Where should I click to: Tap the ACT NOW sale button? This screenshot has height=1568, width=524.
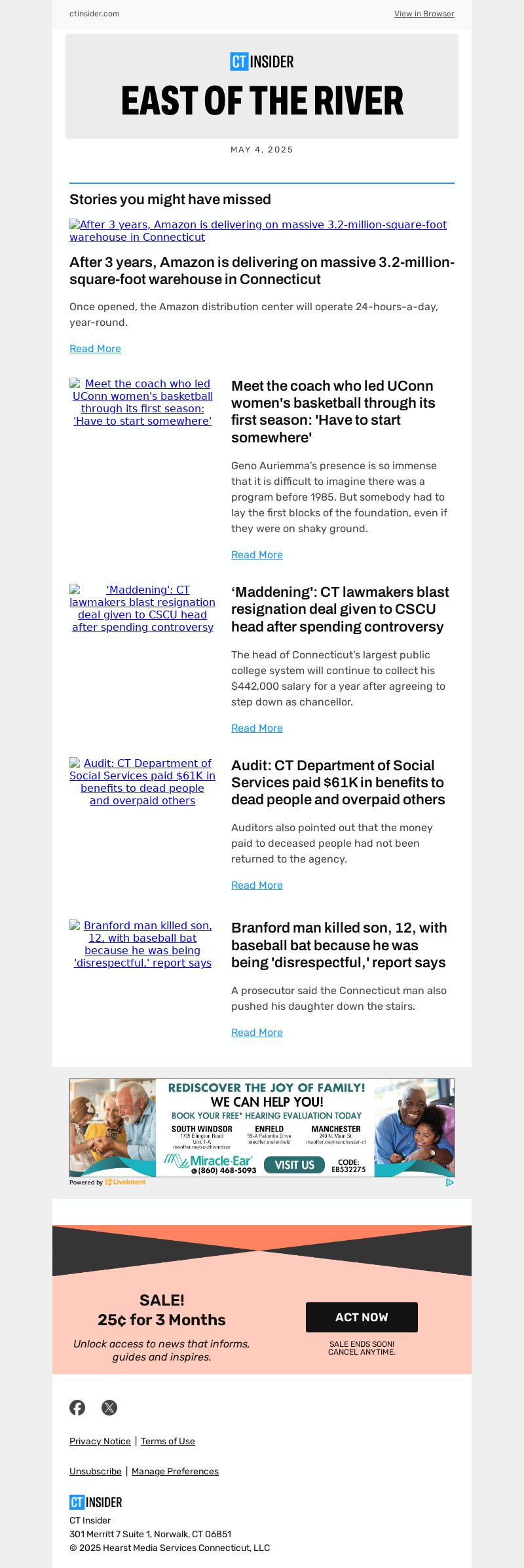pos(362,1317)
